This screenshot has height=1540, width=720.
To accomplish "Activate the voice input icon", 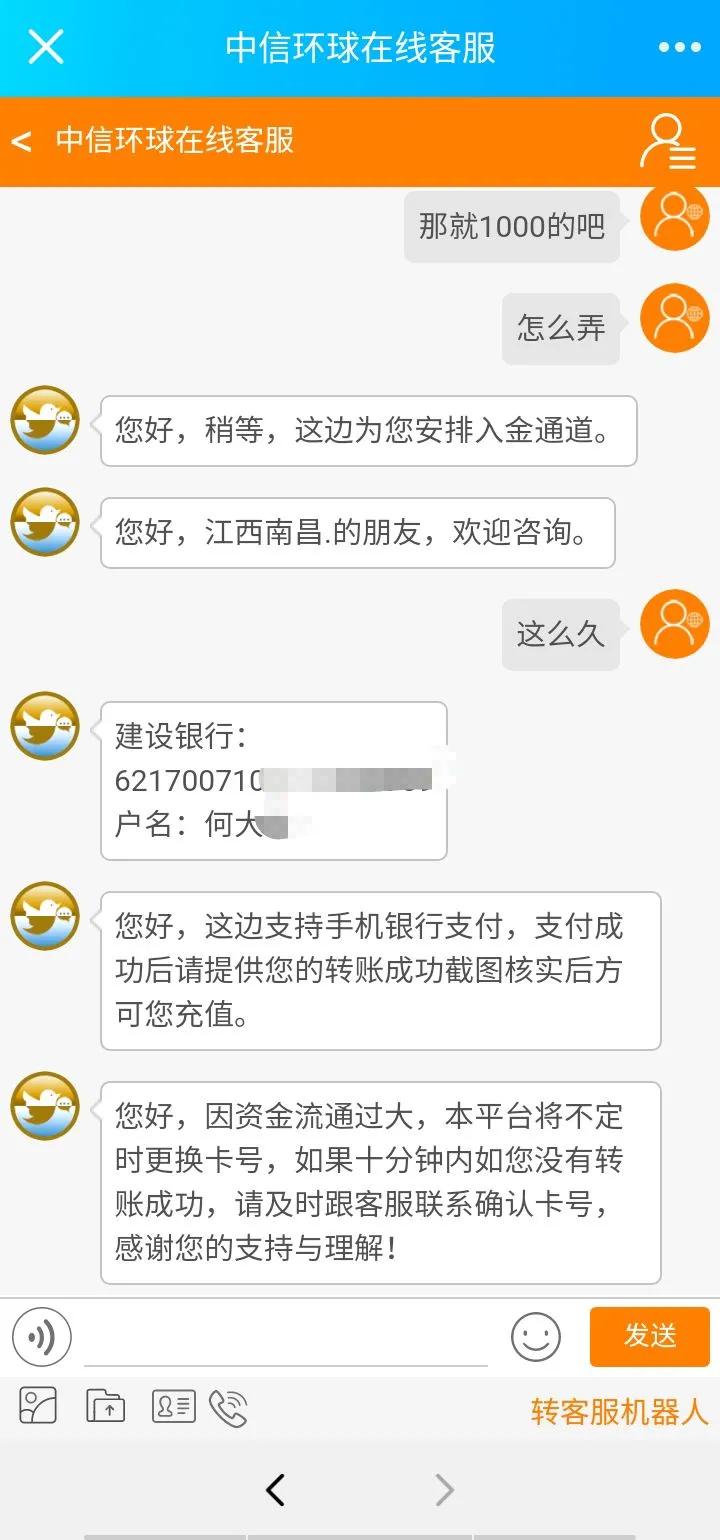I will (x=40, y=1336).
